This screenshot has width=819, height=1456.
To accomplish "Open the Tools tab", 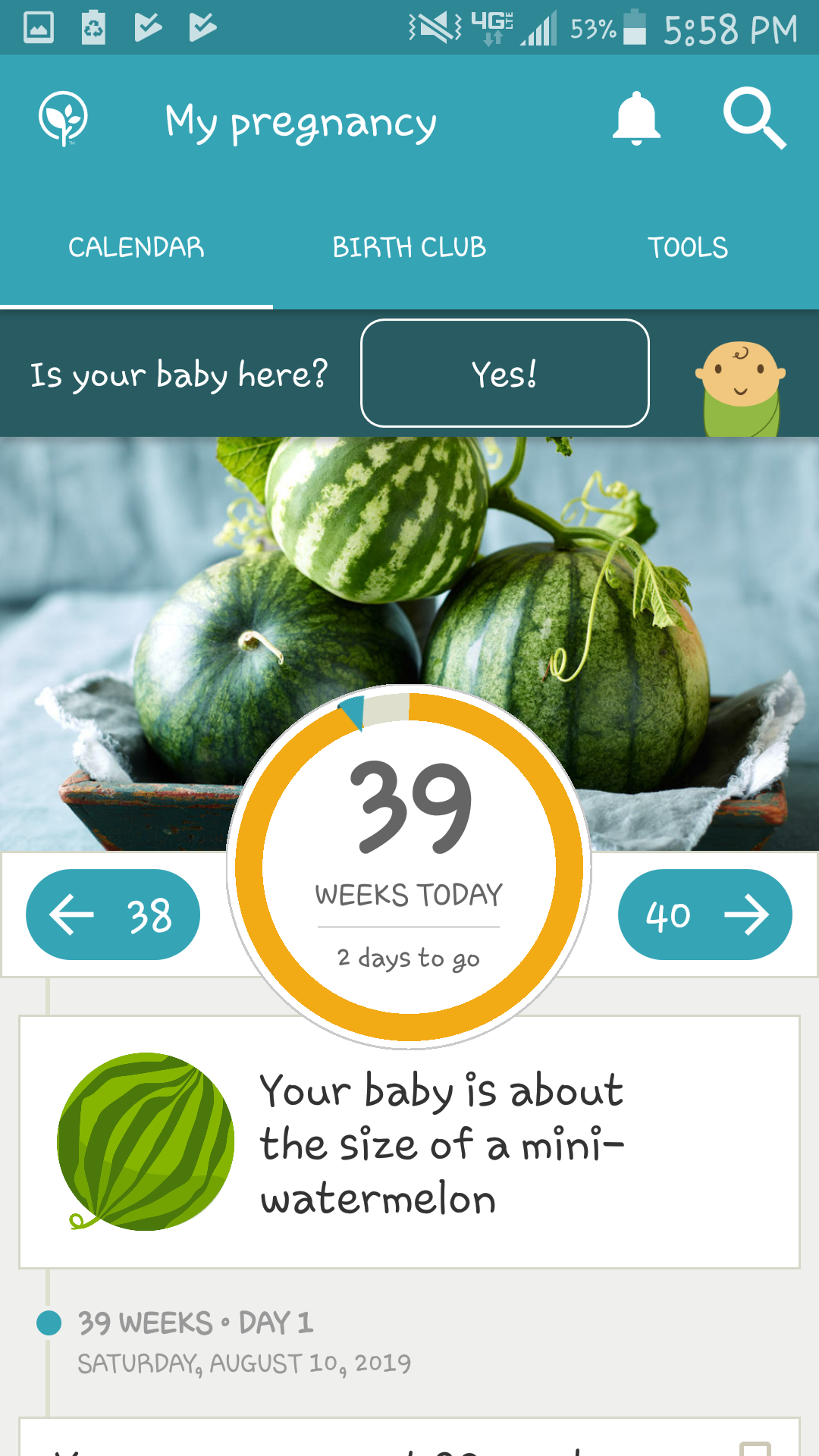I will point(687,248).
